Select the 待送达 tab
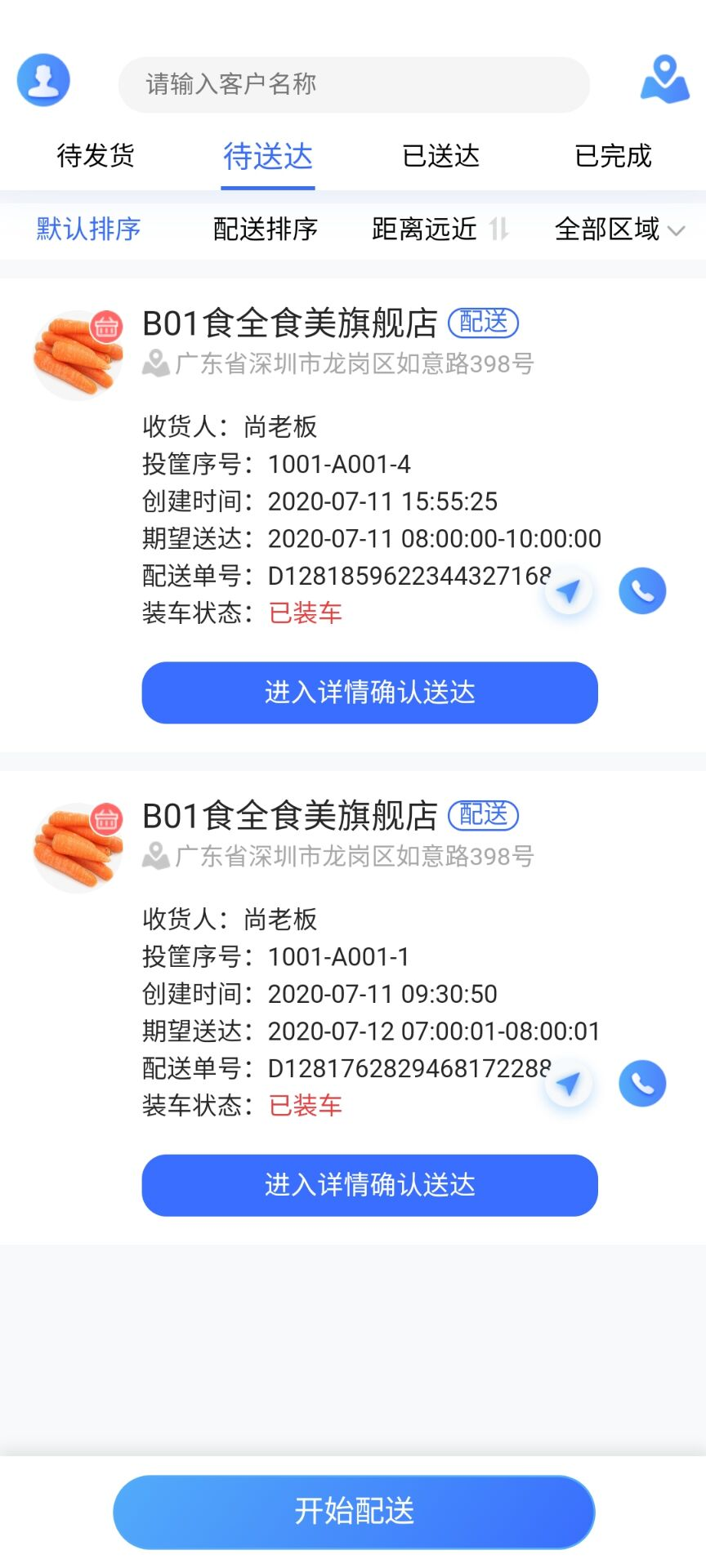The height and width of the screenshot is (1568, 706). 268,155
